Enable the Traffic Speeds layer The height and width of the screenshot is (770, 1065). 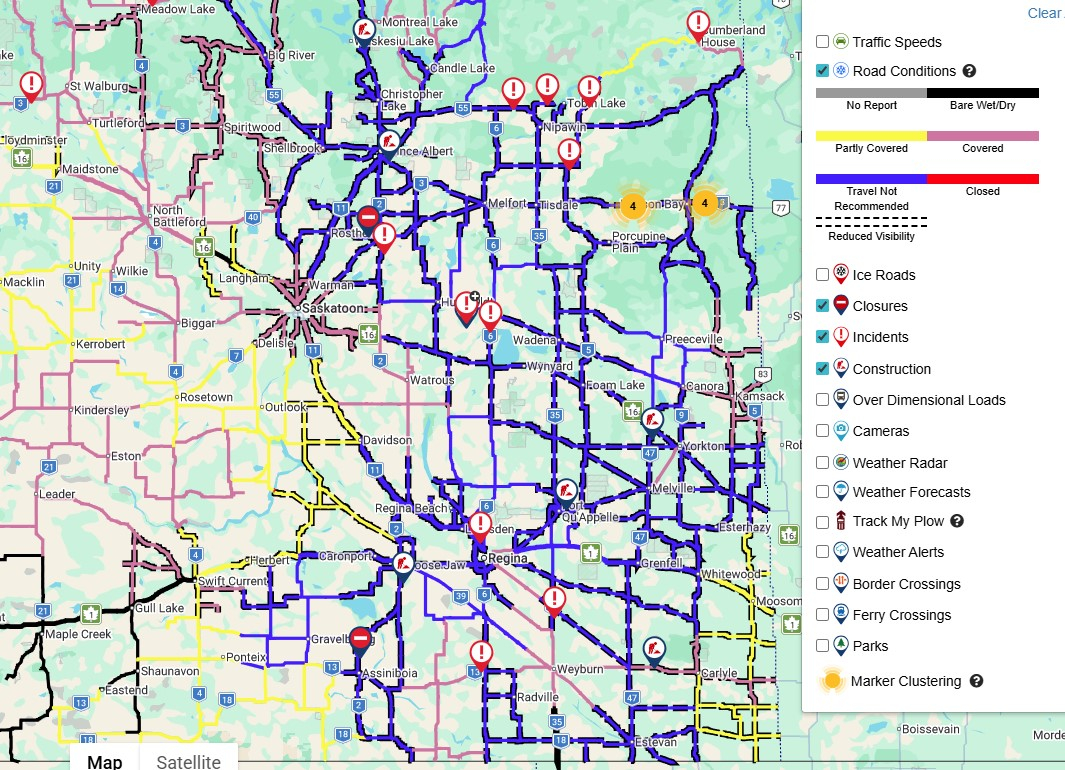[x=822, y=42]
